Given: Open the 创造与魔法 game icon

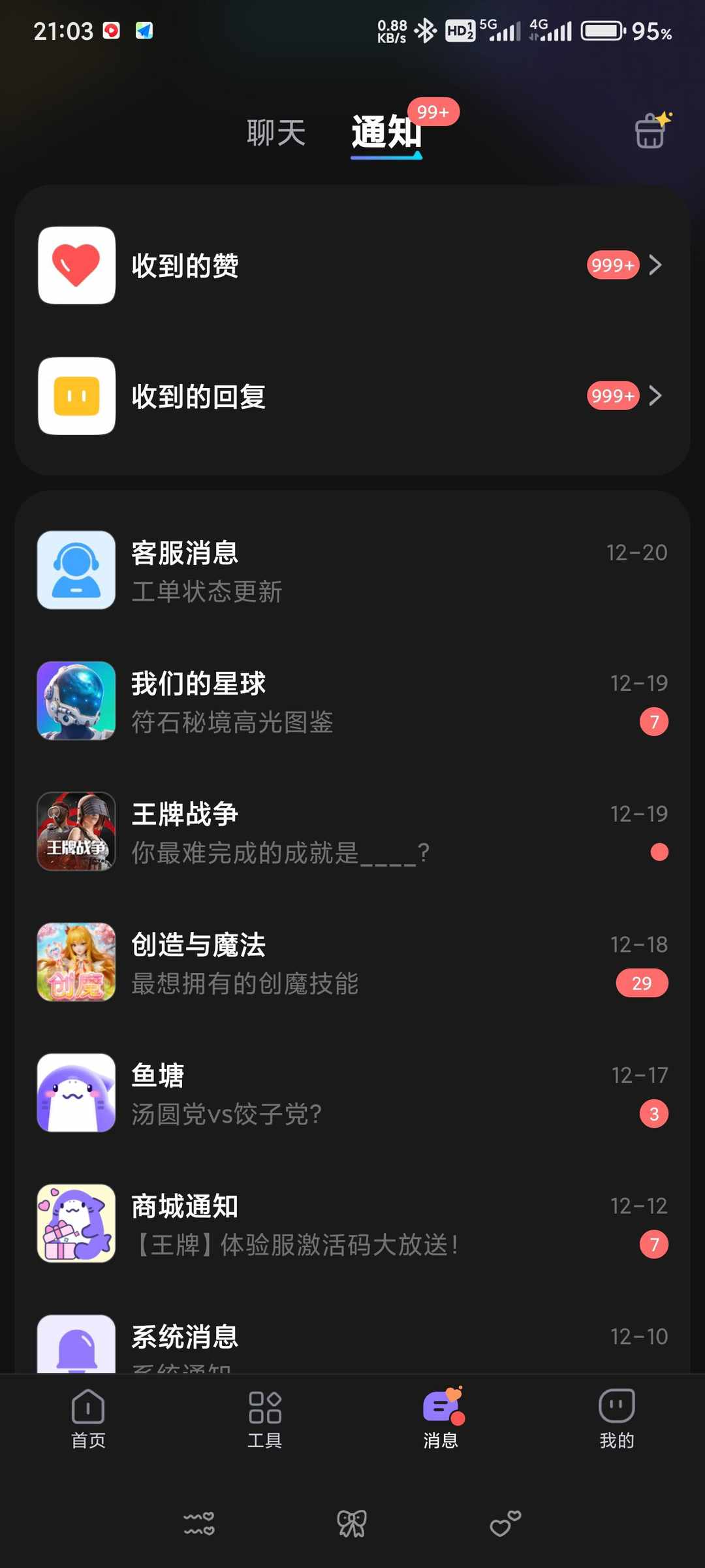Looking at the screenshot, I should coord(76,961).
